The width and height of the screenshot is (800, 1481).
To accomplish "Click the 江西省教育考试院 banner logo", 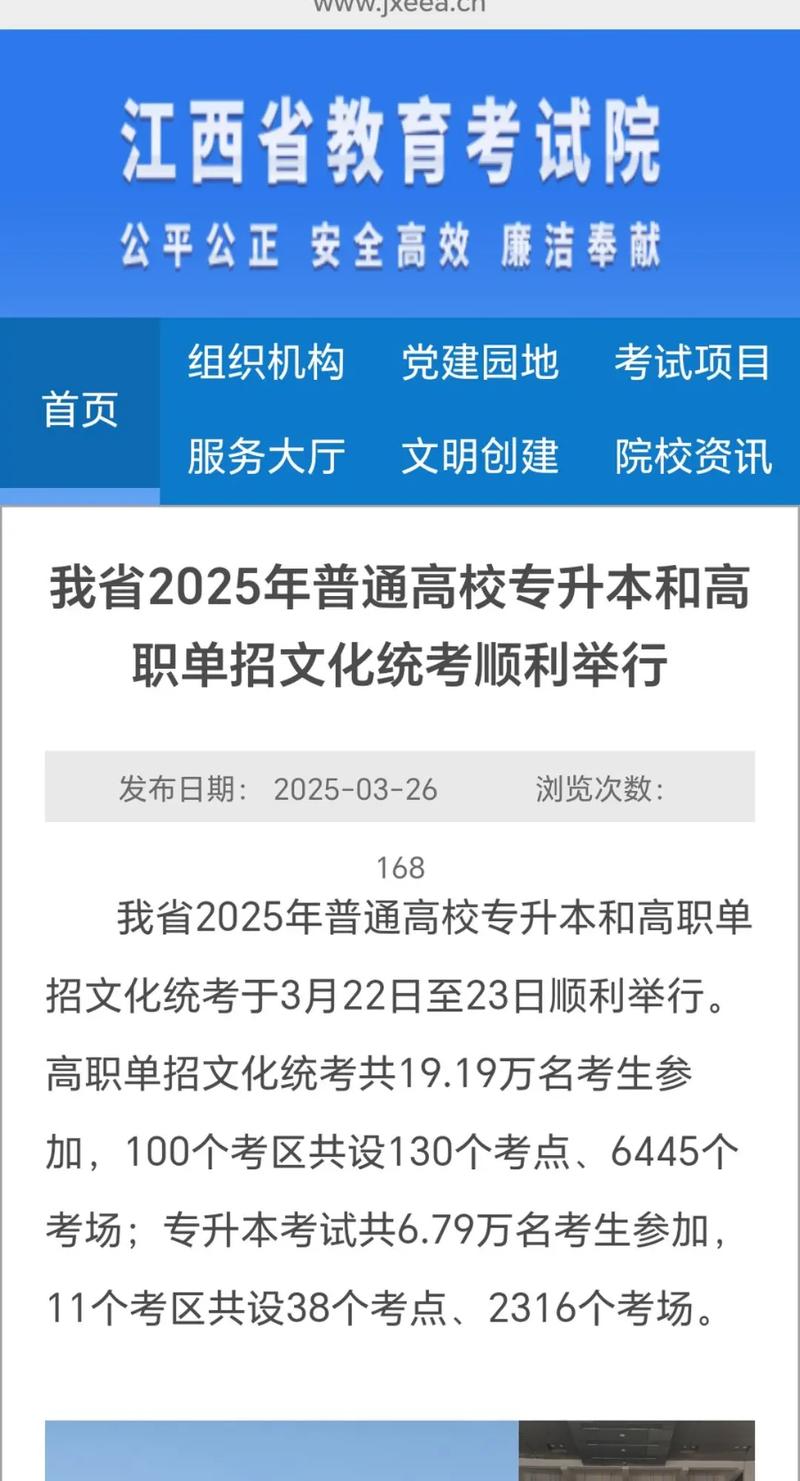I will coord(400,142).
